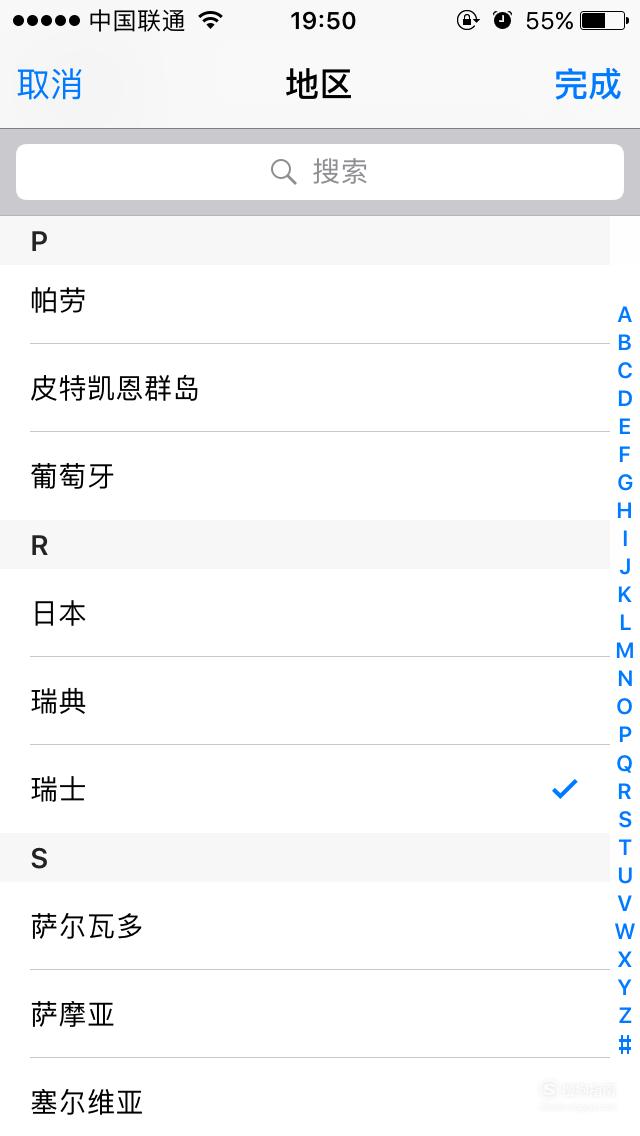The image size is (640, 1136).
Task: Jump to letter S in index
Action: point(625,819)
